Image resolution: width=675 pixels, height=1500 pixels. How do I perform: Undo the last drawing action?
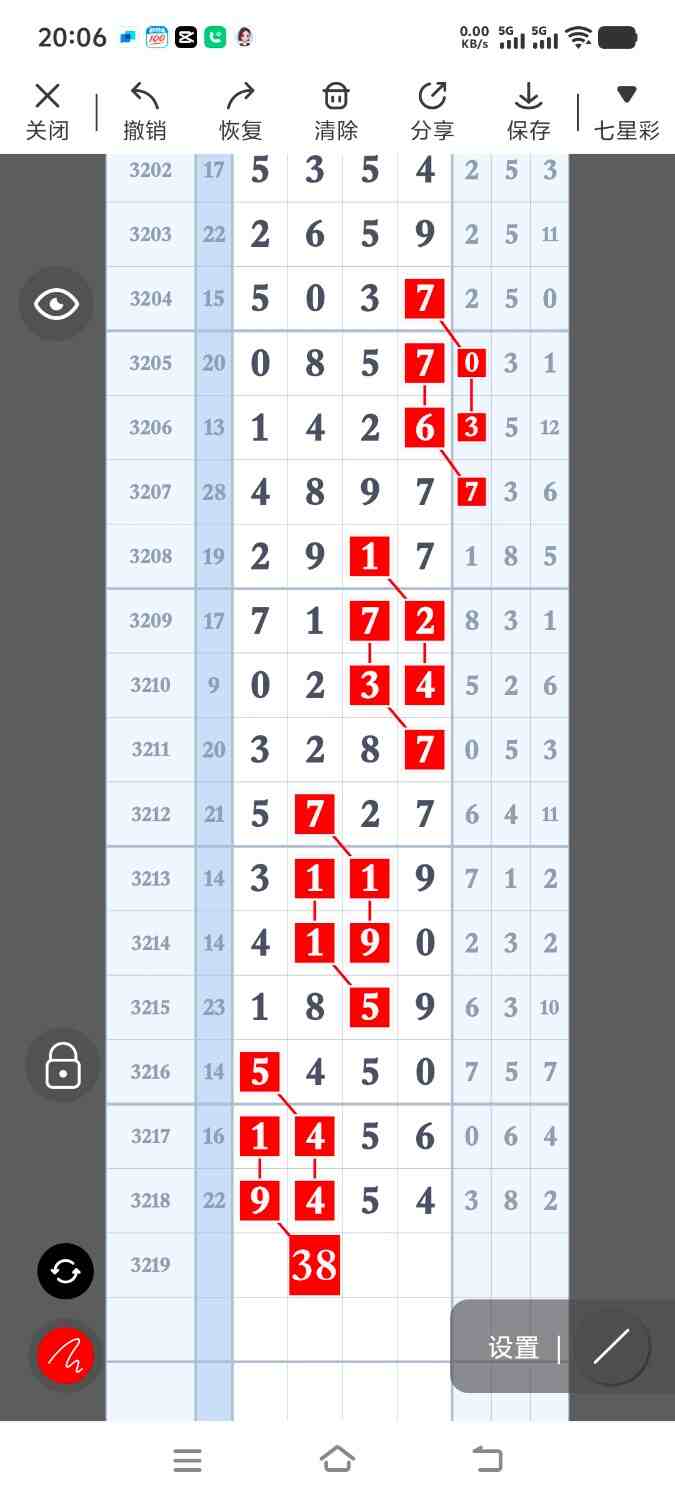coord(144,111)
